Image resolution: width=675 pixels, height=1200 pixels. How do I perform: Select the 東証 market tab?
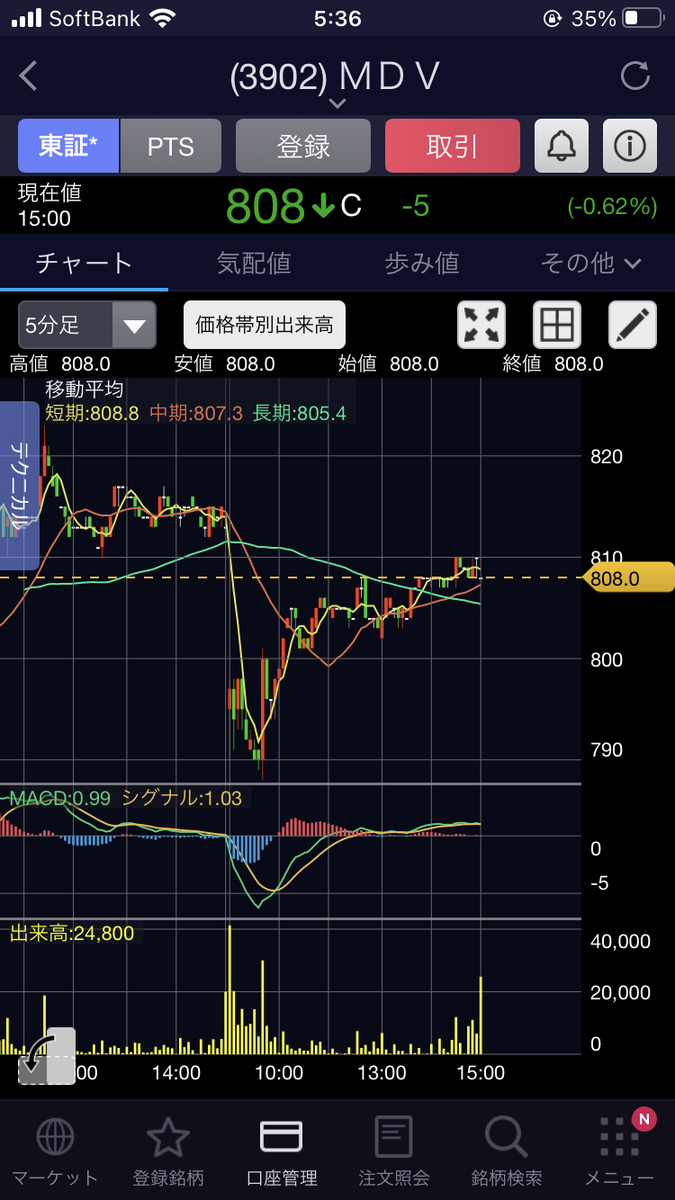68,146
